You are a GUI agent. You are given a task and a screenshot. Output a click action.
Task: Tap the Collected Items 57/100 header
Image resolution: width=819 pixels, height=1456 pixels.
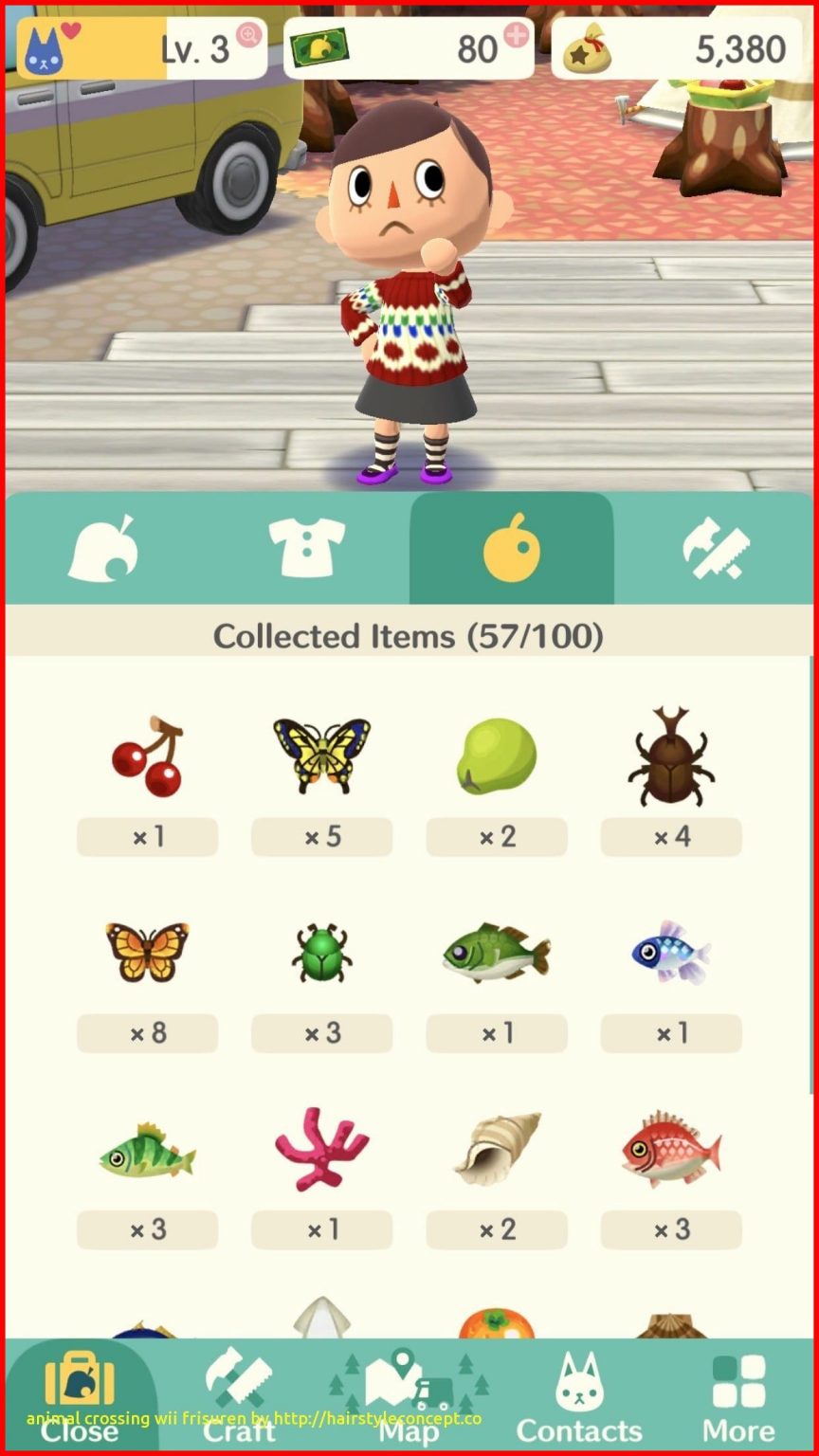pyautogui.click(x=409, y=636)
